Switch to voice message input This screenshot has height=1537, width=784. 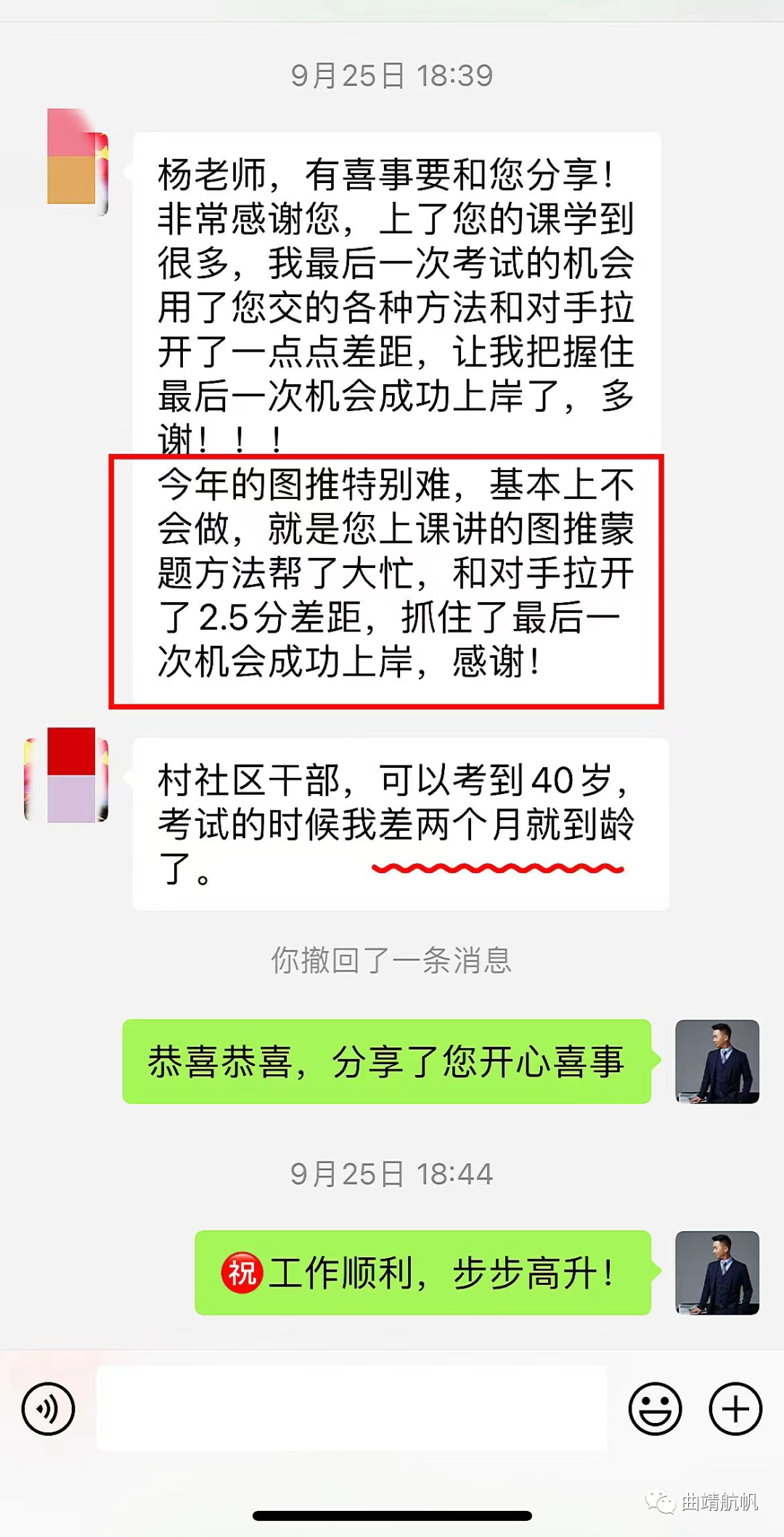point(48,1409)
